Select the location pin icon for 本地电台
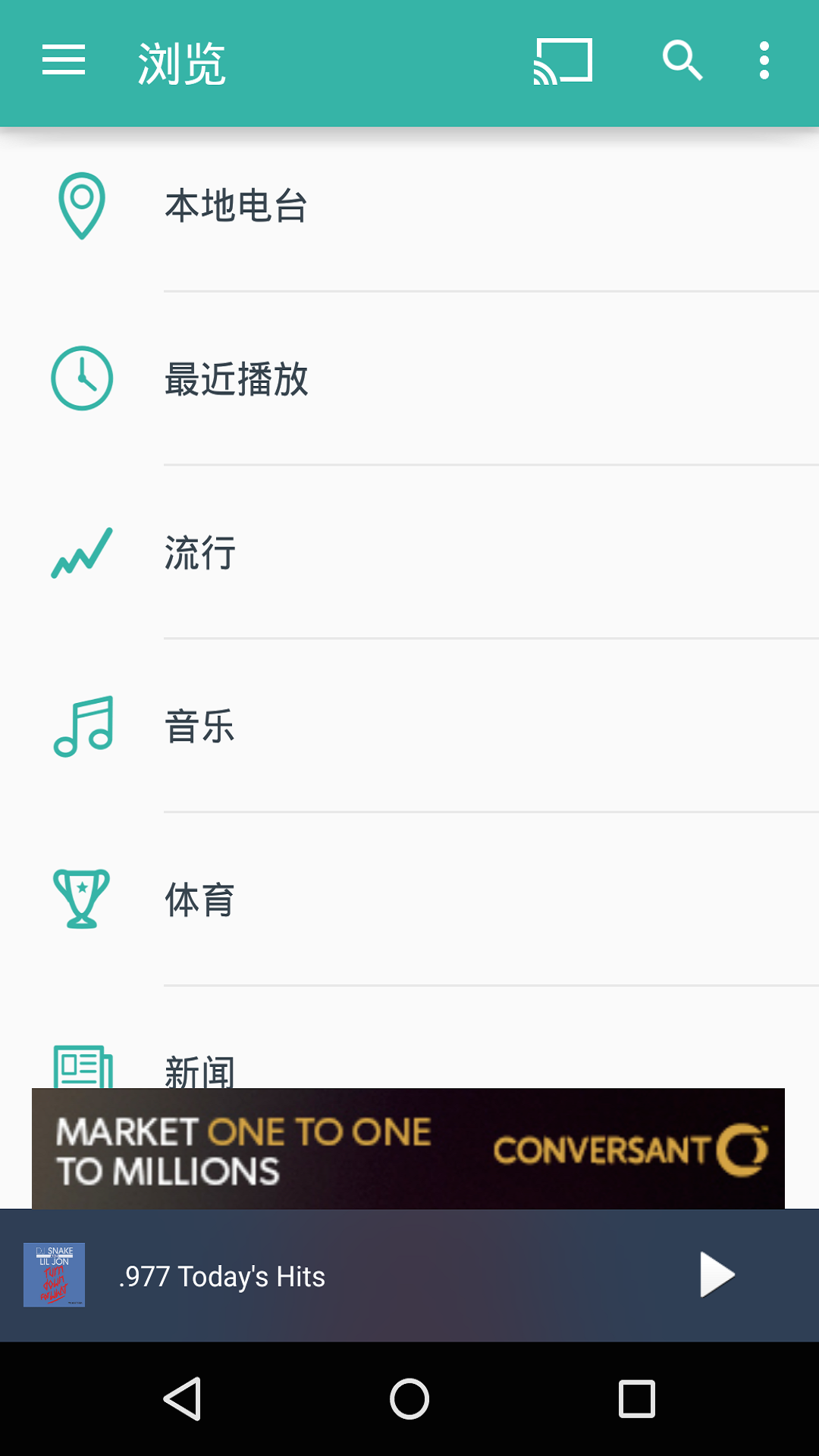819x1456 pixels. pos(82,206)
